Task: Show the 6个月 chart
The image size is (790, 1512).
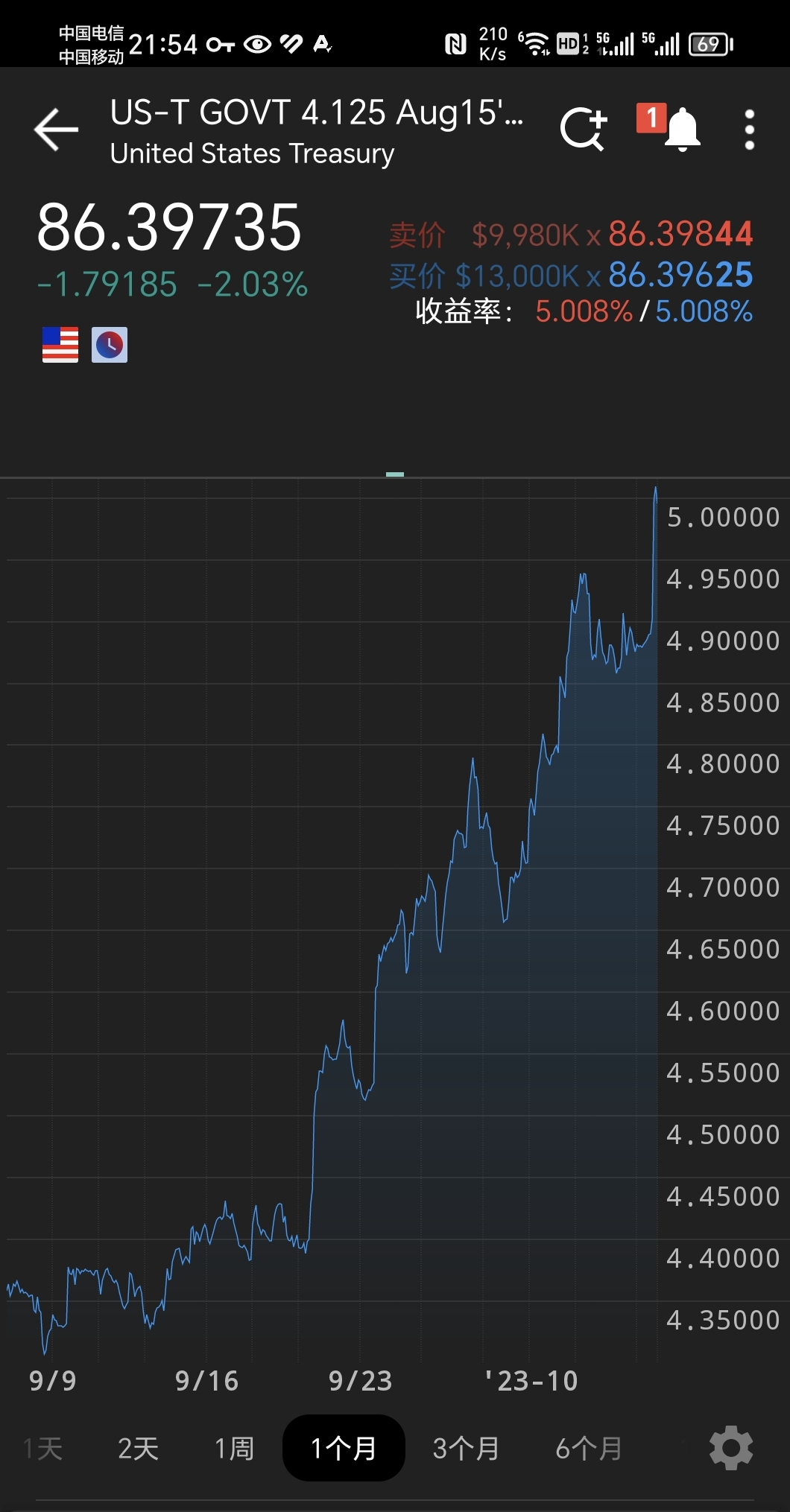Action: [589, 1449]
